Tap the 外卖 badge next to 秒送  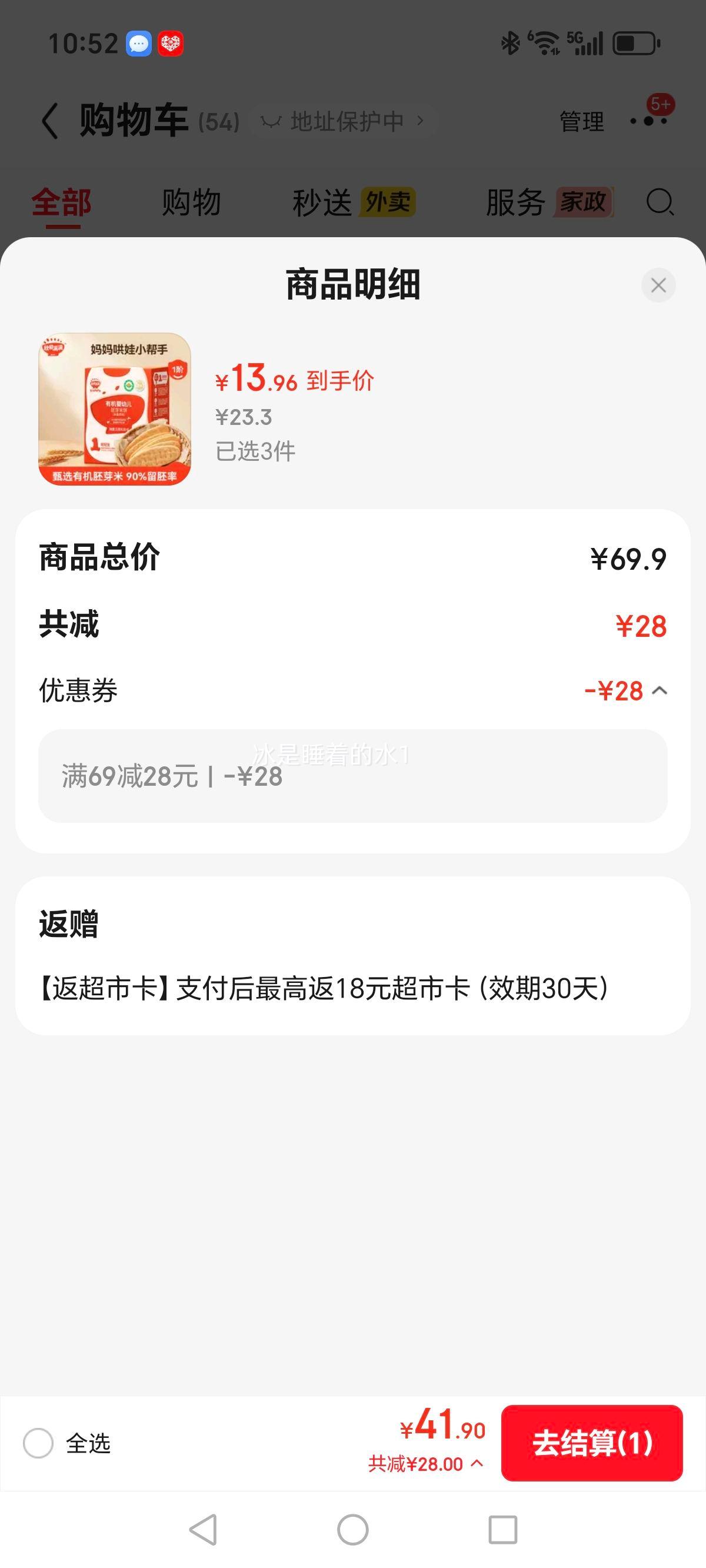[x=388, y=201]
